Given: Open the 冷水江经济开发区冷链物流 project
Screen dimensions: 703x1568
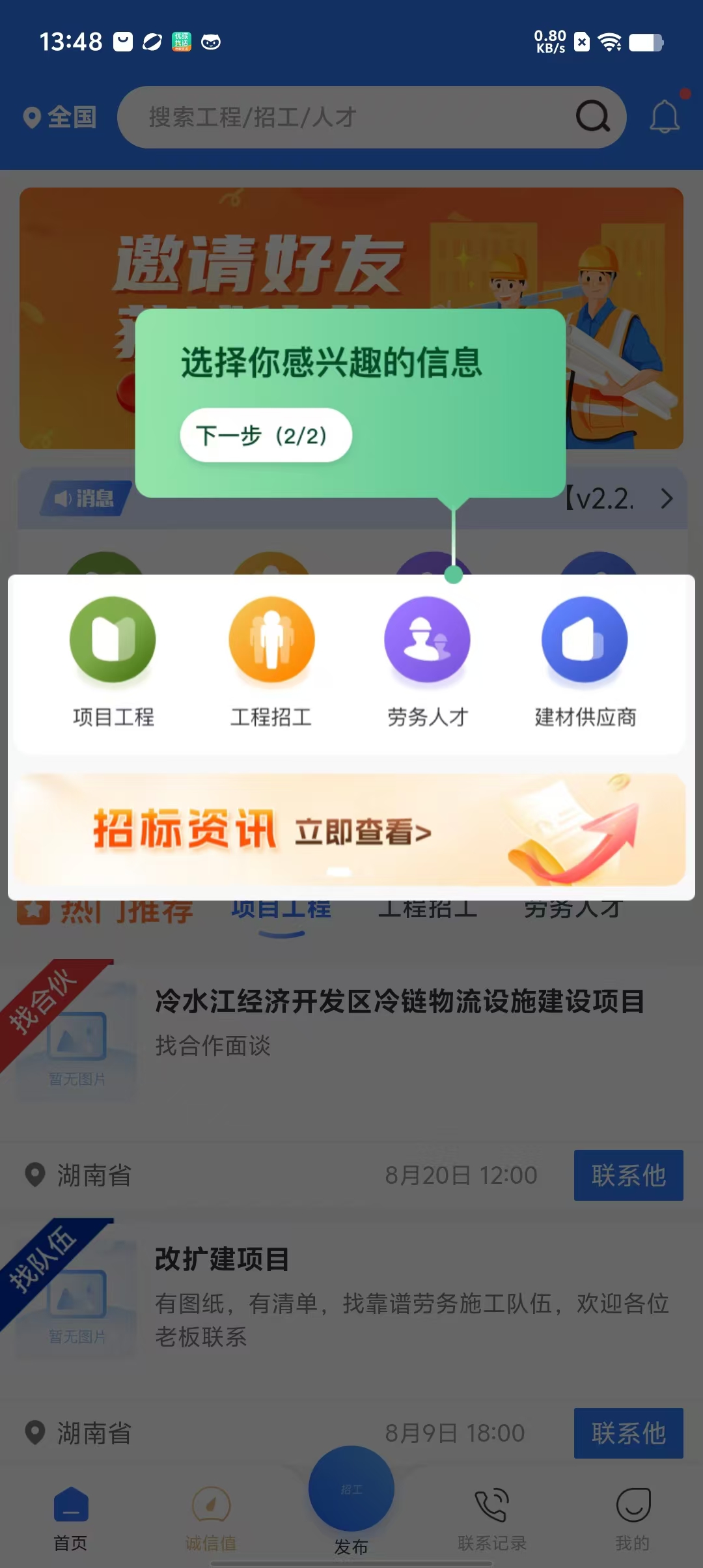Looking at the screenshot, I should [400, 1001].
